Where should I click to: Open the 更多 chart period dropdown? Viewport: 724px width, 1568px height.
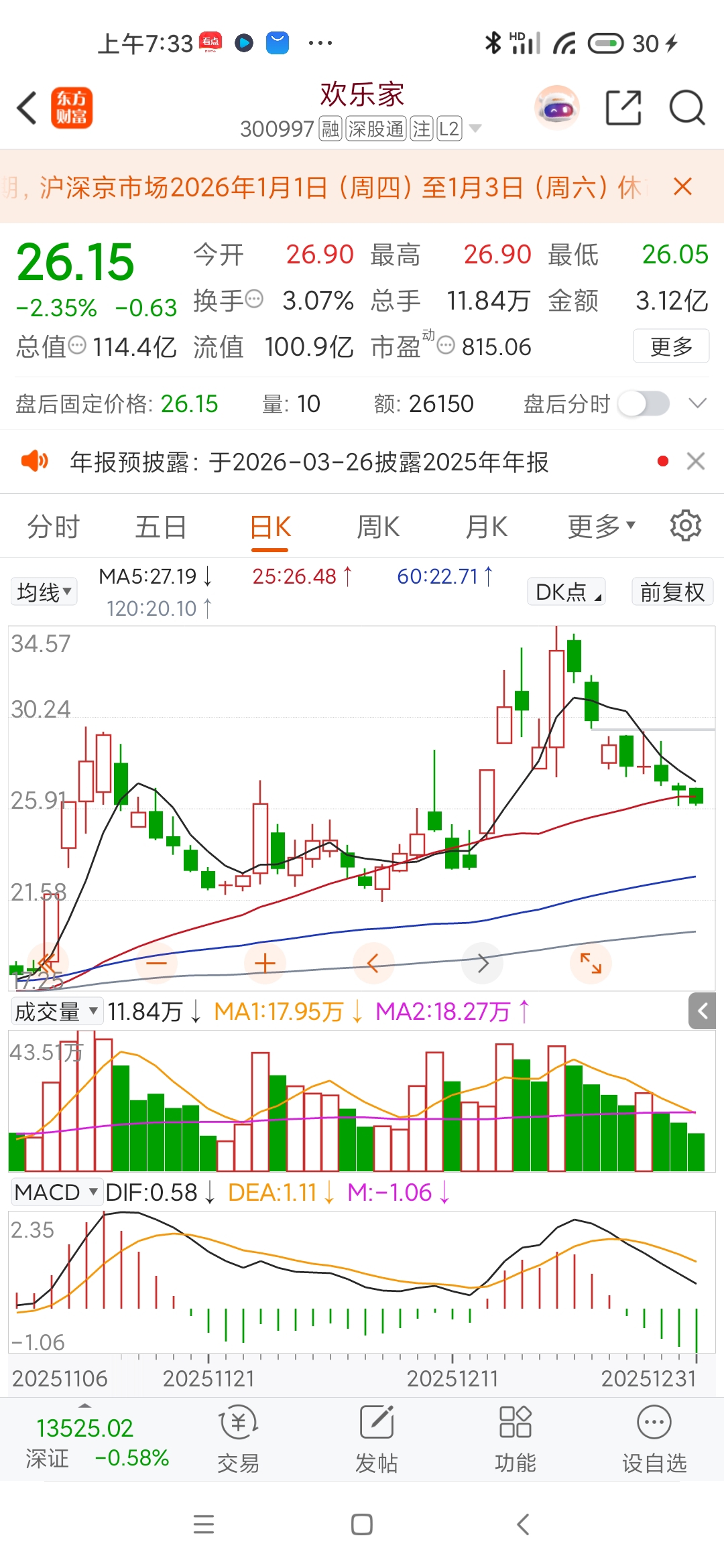tap(601, 527)
